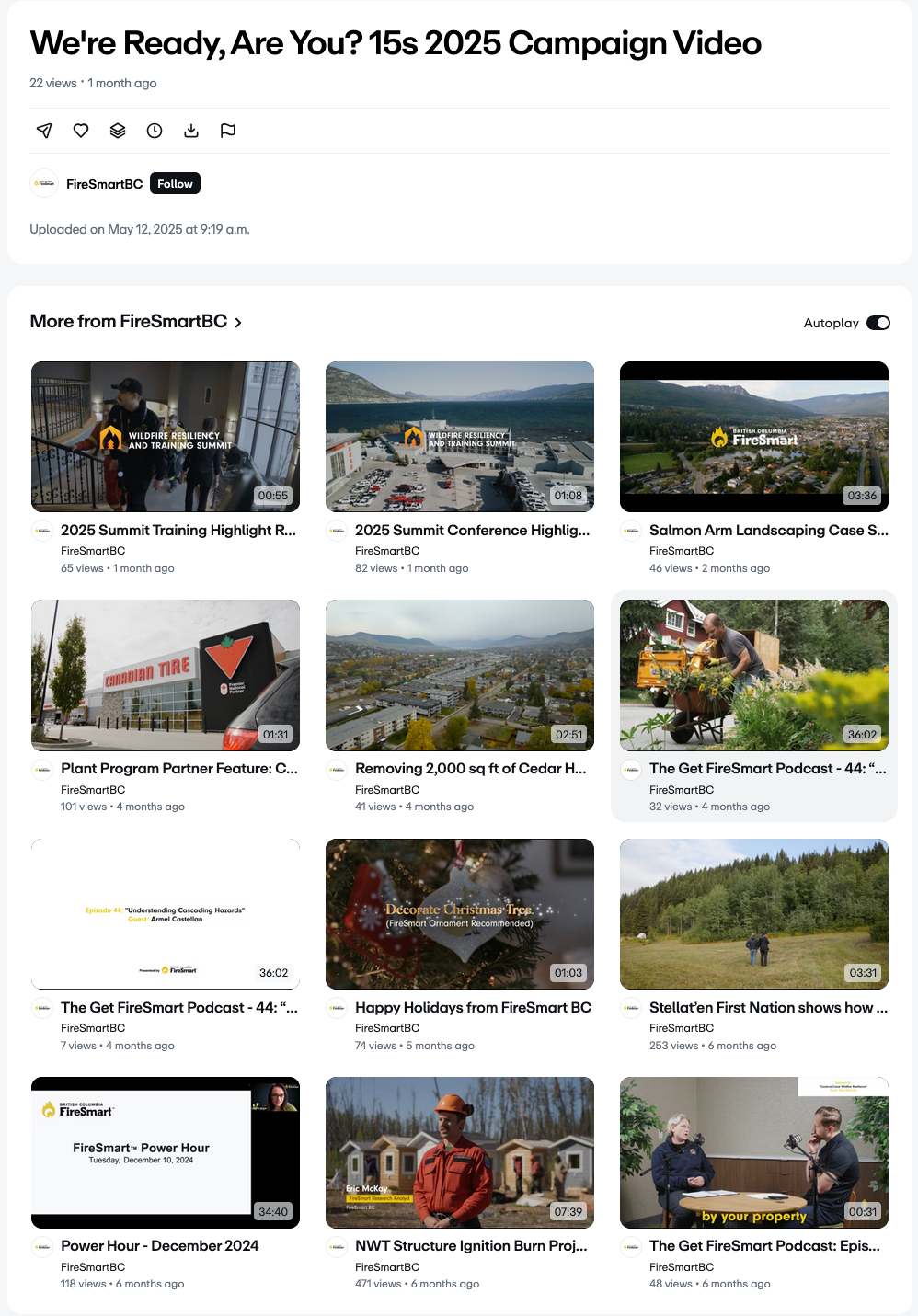918x1316 pixels.
Task: Play The Get FireSmart Podcast: Episode clip
Action: 754,1152
